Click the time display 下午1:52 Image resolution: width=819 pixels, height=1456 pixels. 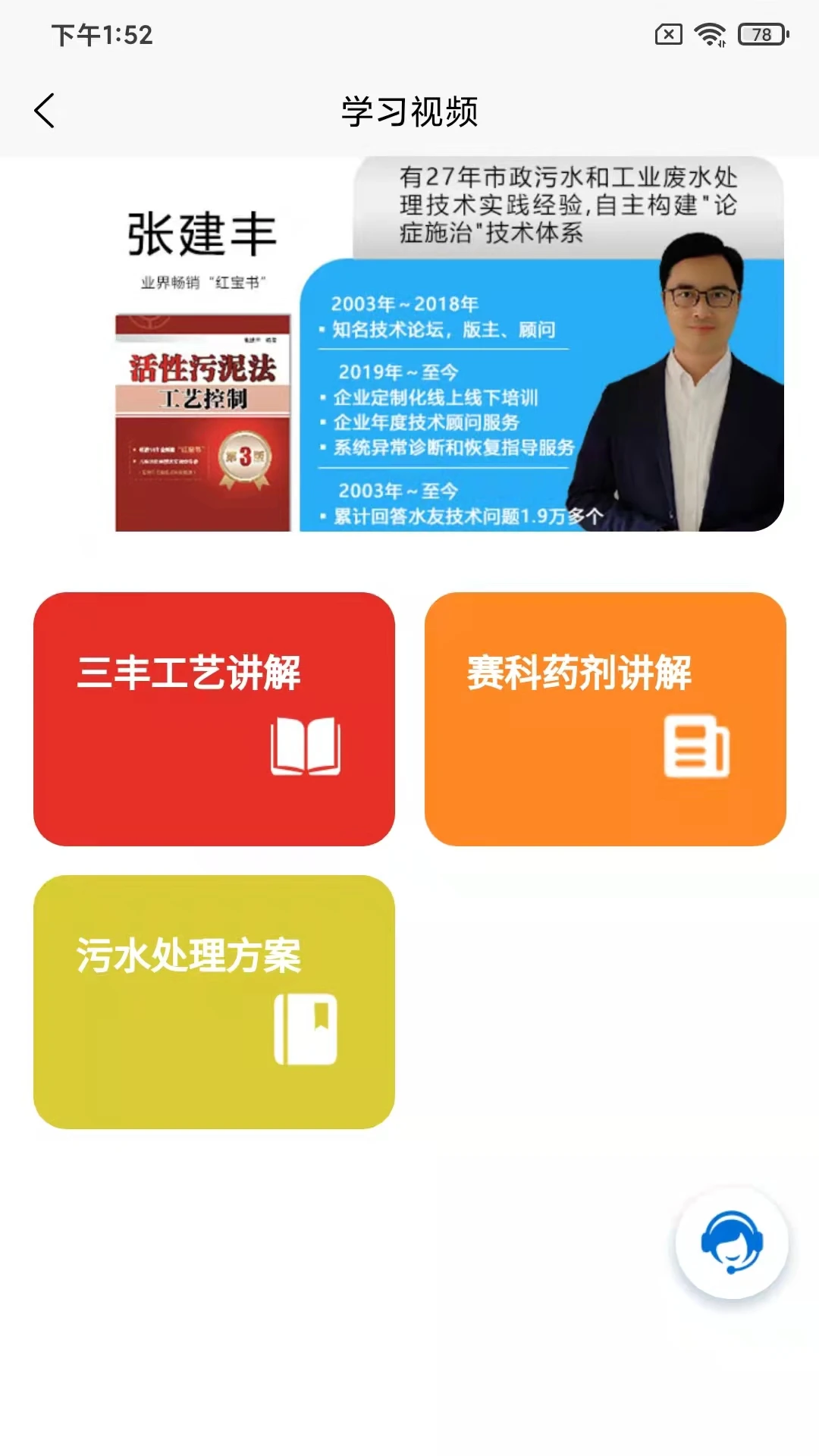tap(99, 36)
